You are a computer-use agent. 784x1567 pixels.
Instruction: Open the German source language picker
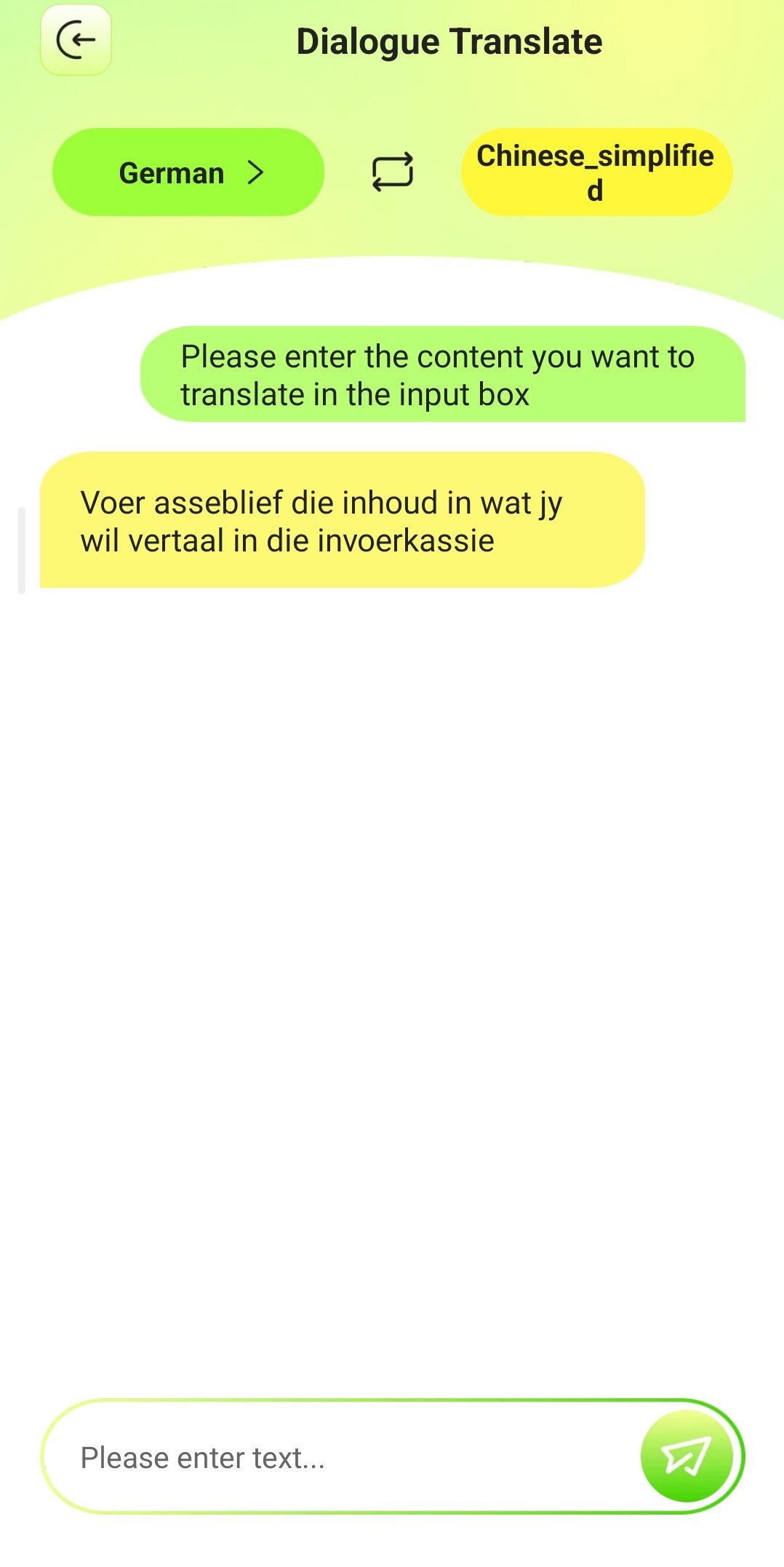pyautogui.click(x=188, y=172)
